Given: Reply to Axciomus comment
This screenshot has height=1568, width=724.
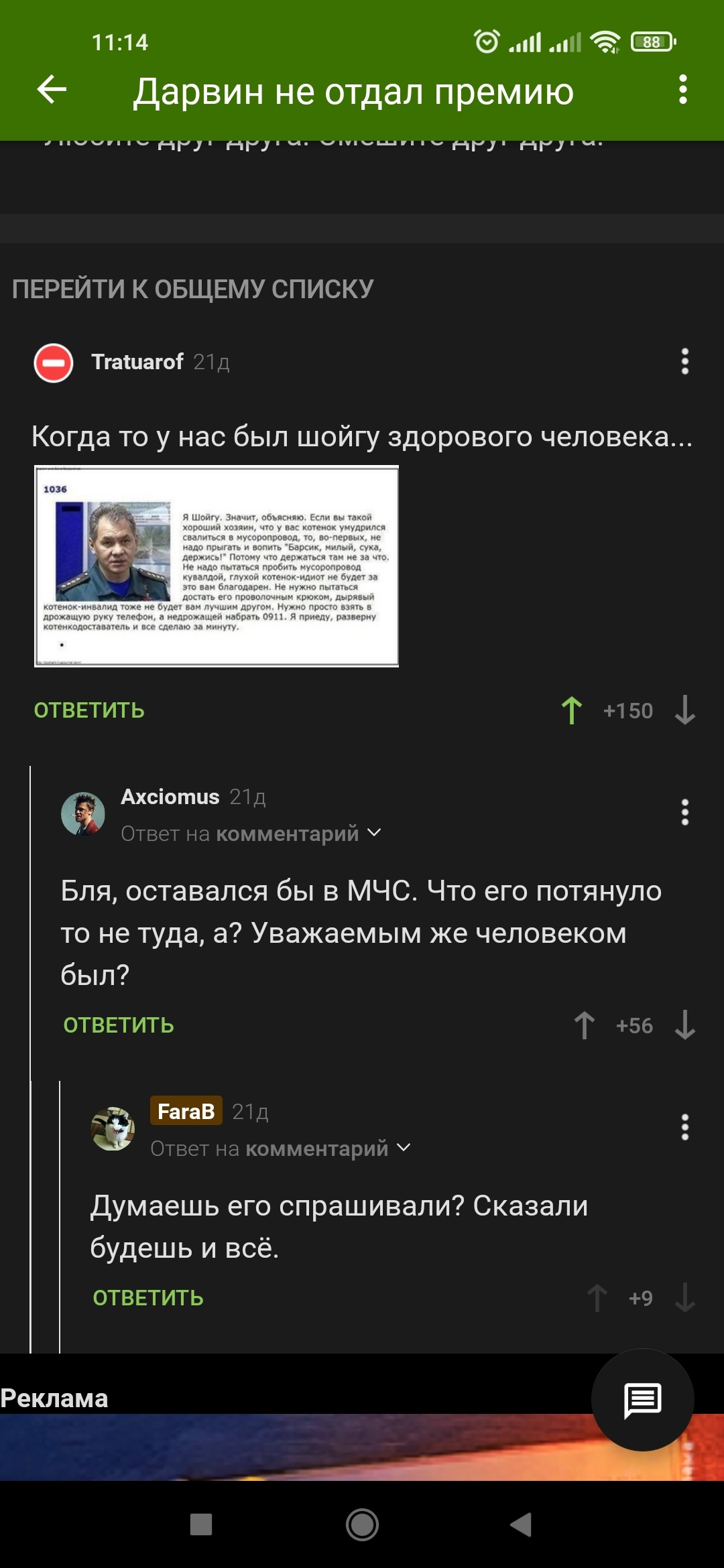Looking at the screenshot, I should coord(119,1025).
